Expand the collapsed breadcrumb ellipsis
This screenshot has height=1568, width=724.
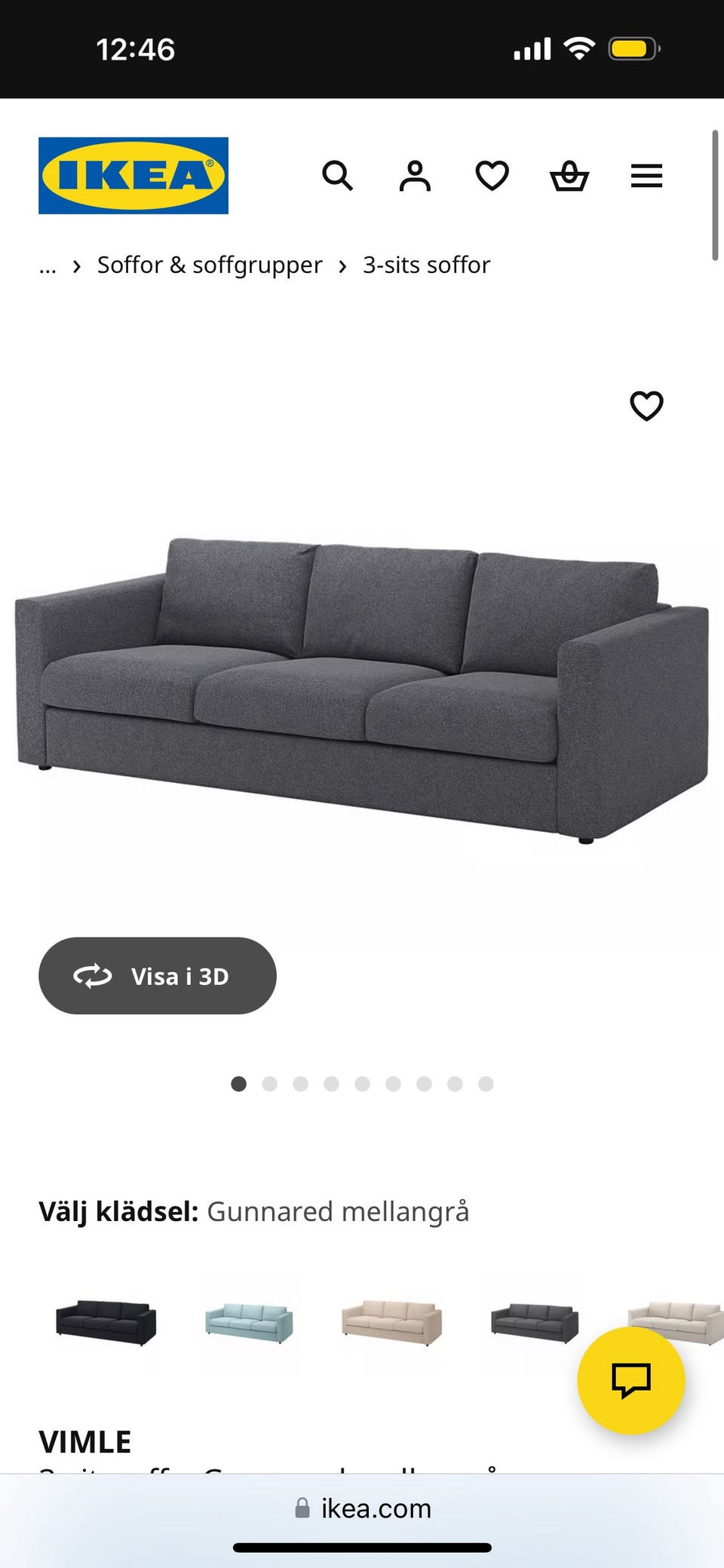[x=48, y=266]
